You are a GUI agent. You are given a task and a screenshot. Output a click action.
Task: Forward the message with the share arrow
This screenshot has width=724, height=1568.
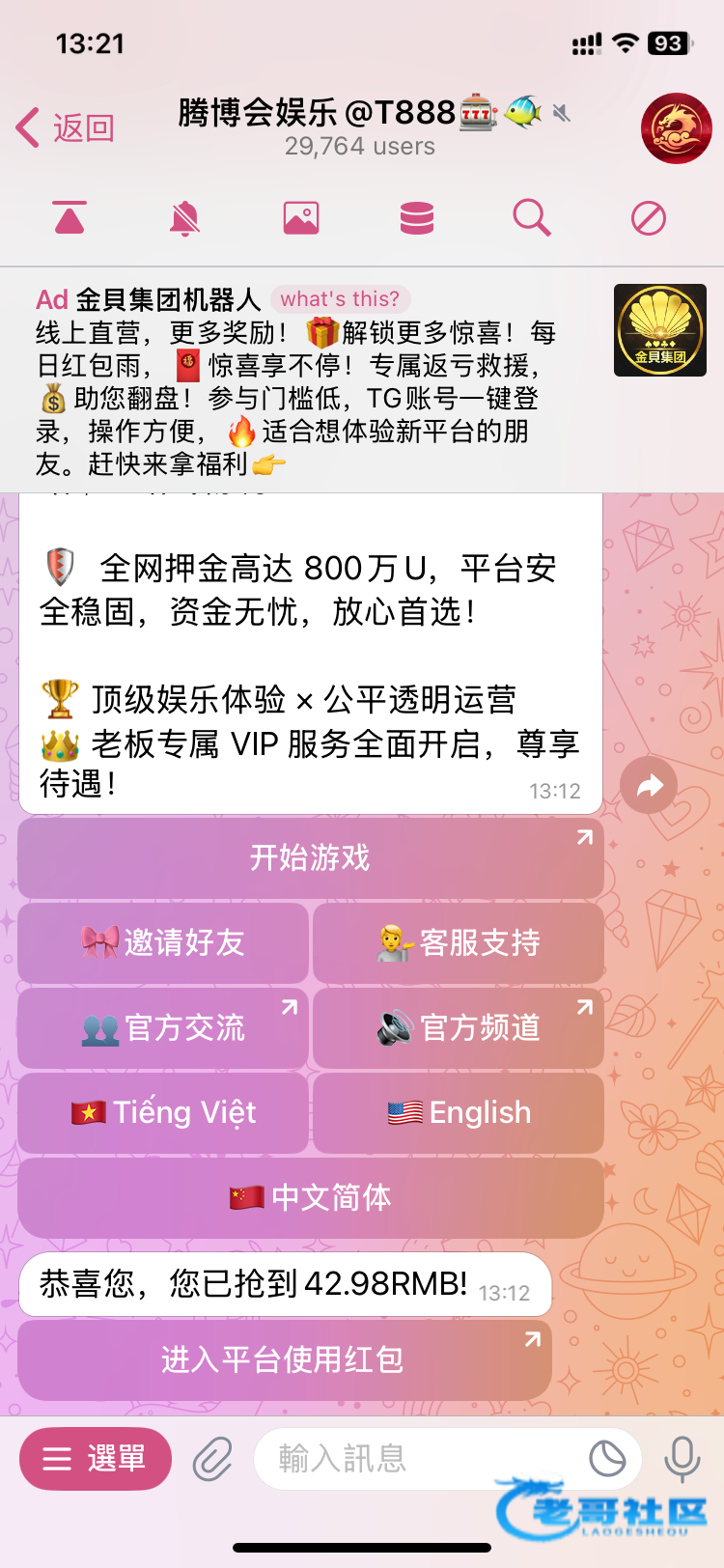click(x=649, y=785)
